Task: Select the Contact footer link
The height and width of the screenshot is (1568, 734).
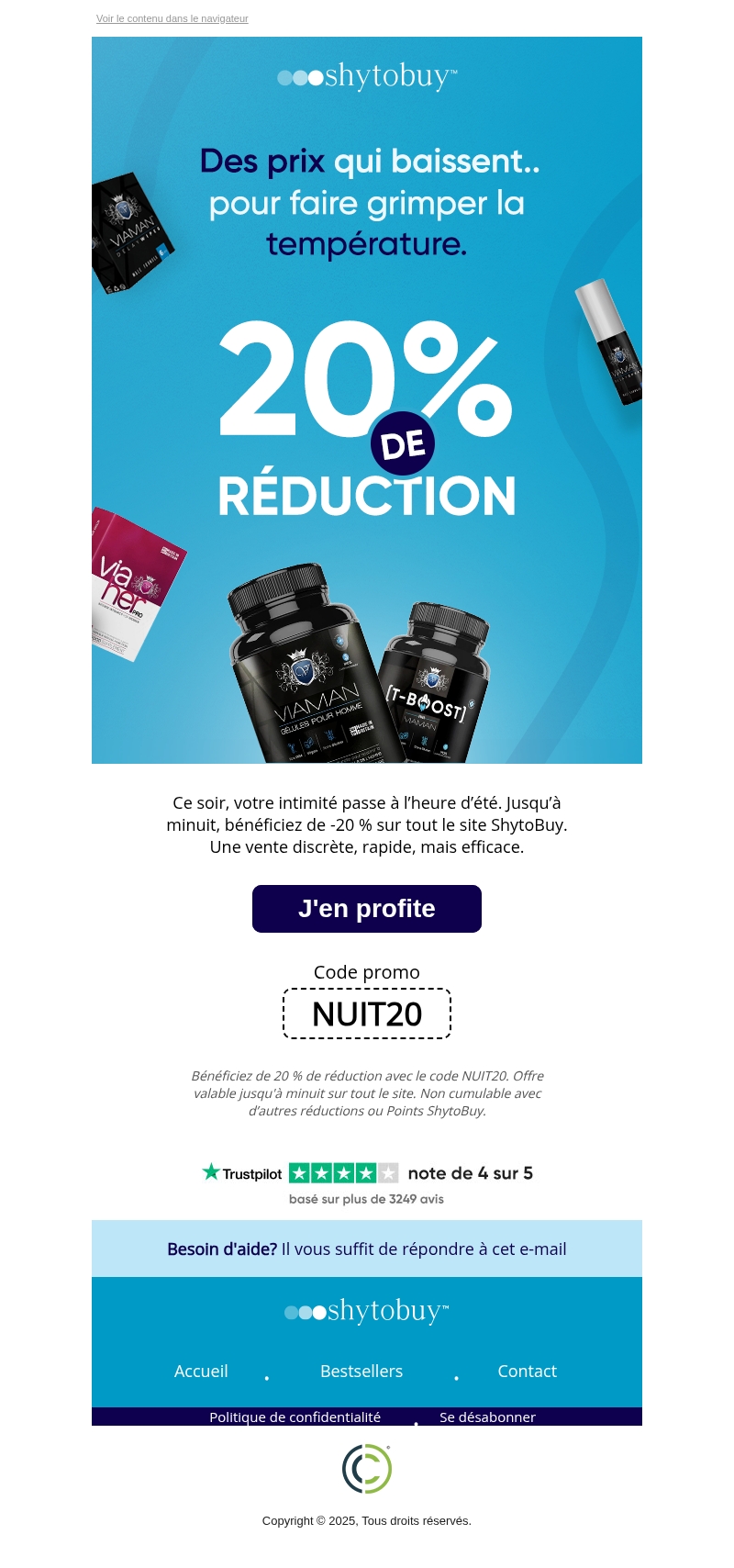Action: 527,1372
